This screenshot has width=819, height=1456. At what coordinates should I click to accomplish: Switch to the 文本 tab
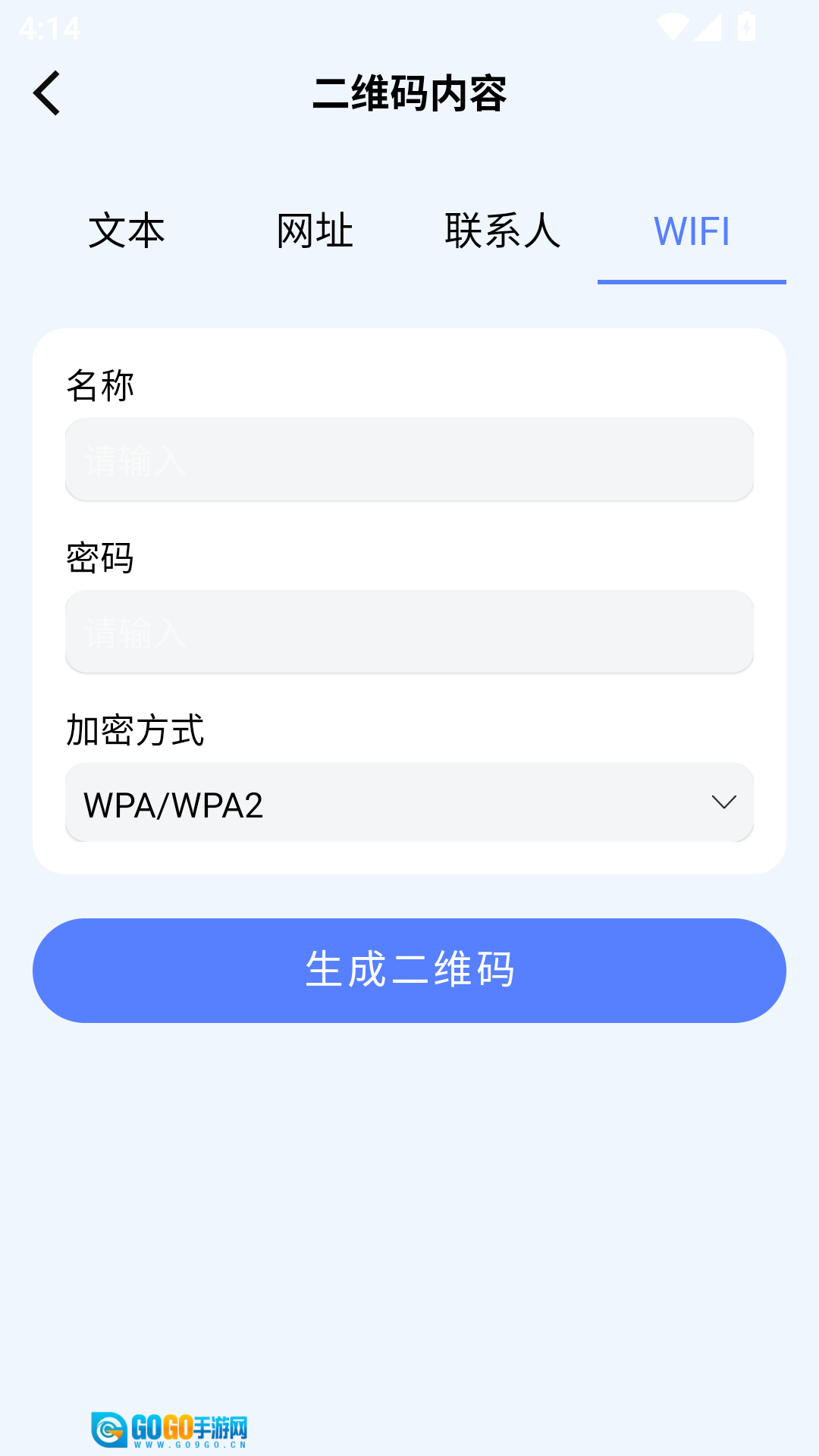click(127, 231)
